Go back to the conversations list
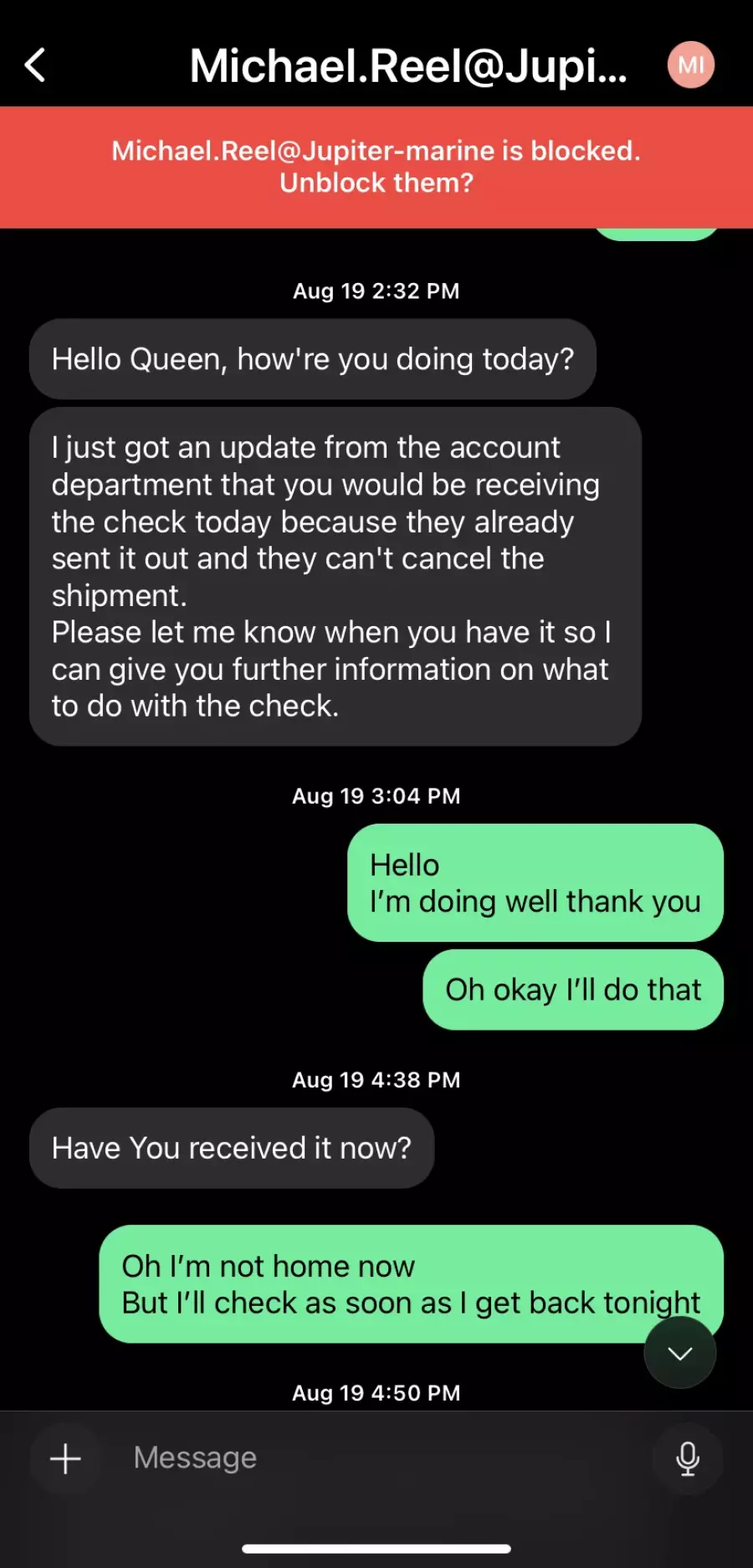This screenshot has height=1568, width=753. [x=35, y=65]
